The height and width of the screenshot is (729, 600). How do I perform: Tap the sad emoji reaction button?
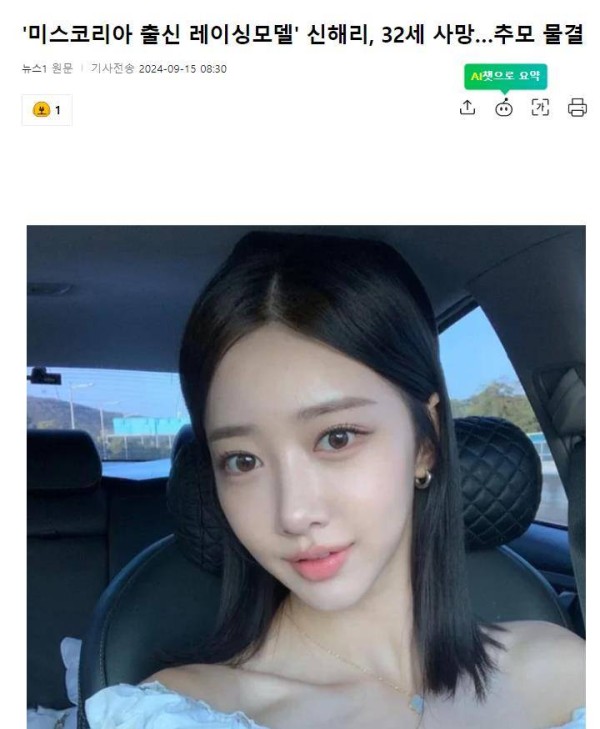coord(46,110)
